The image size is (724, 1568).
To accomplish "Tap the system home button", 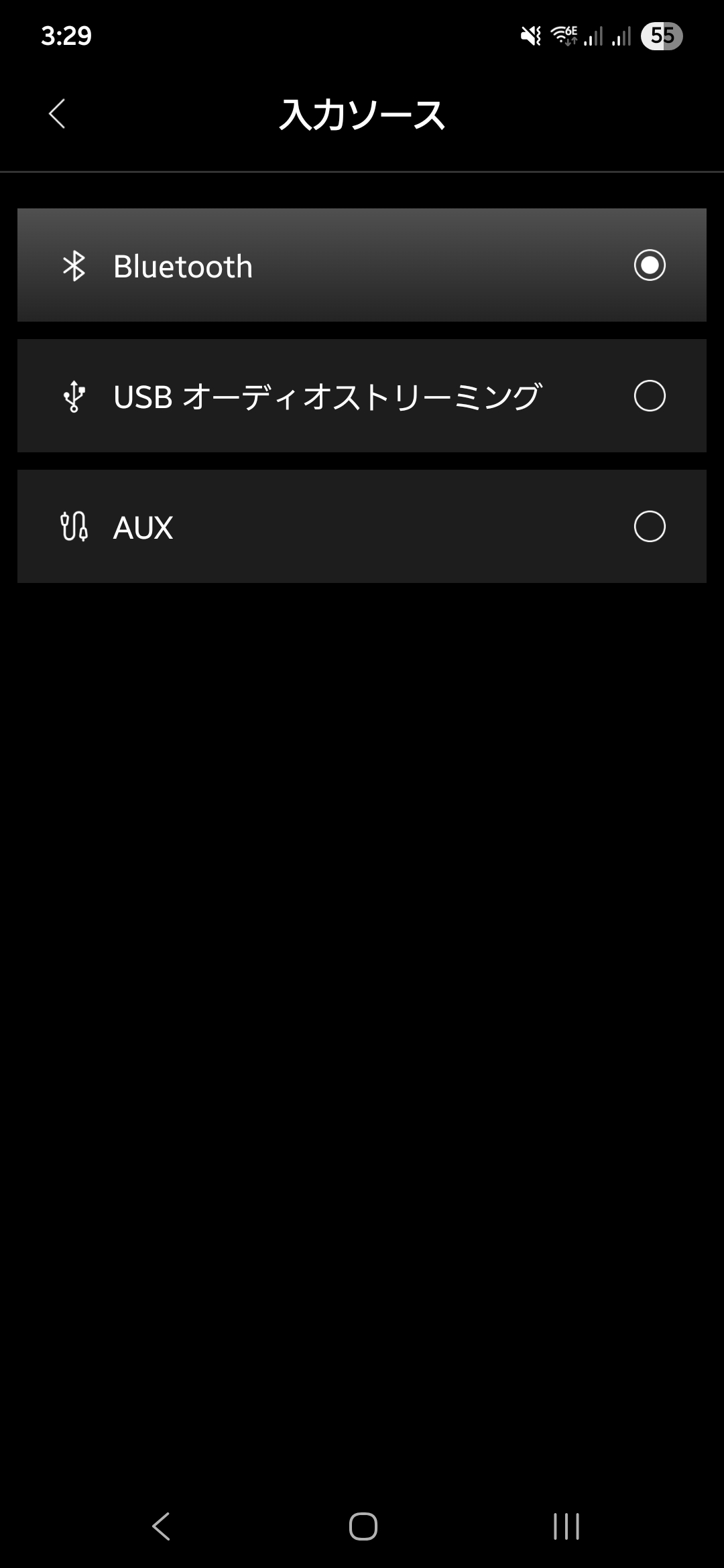I will point(363,1526).
